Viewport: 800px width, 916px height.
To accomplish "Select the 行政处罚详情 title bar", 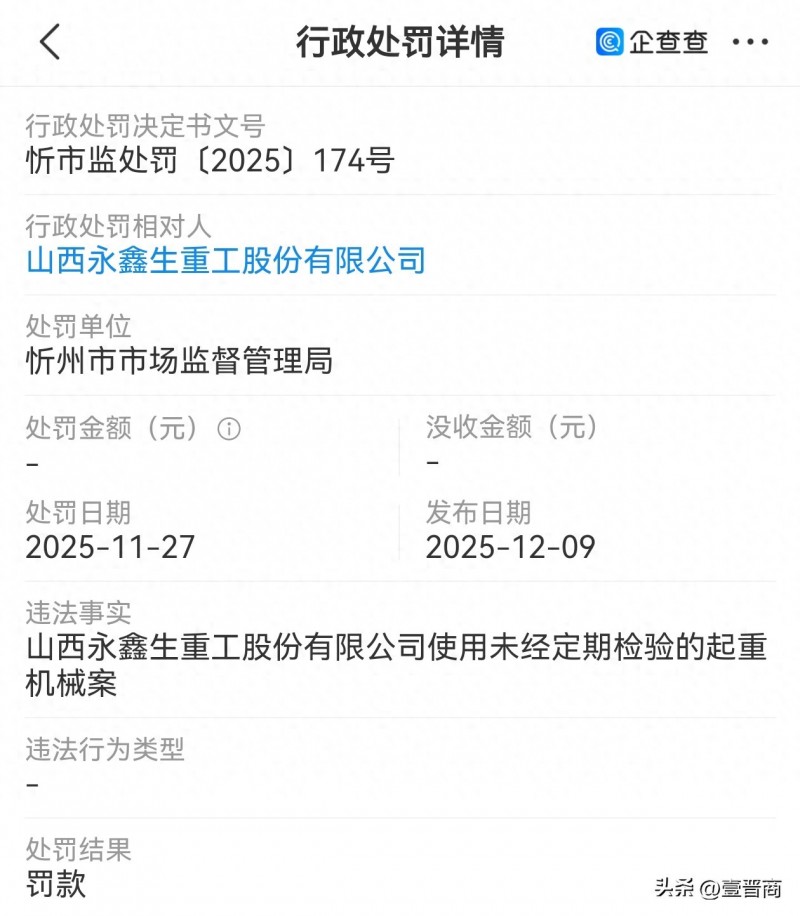I will point(400,42).
